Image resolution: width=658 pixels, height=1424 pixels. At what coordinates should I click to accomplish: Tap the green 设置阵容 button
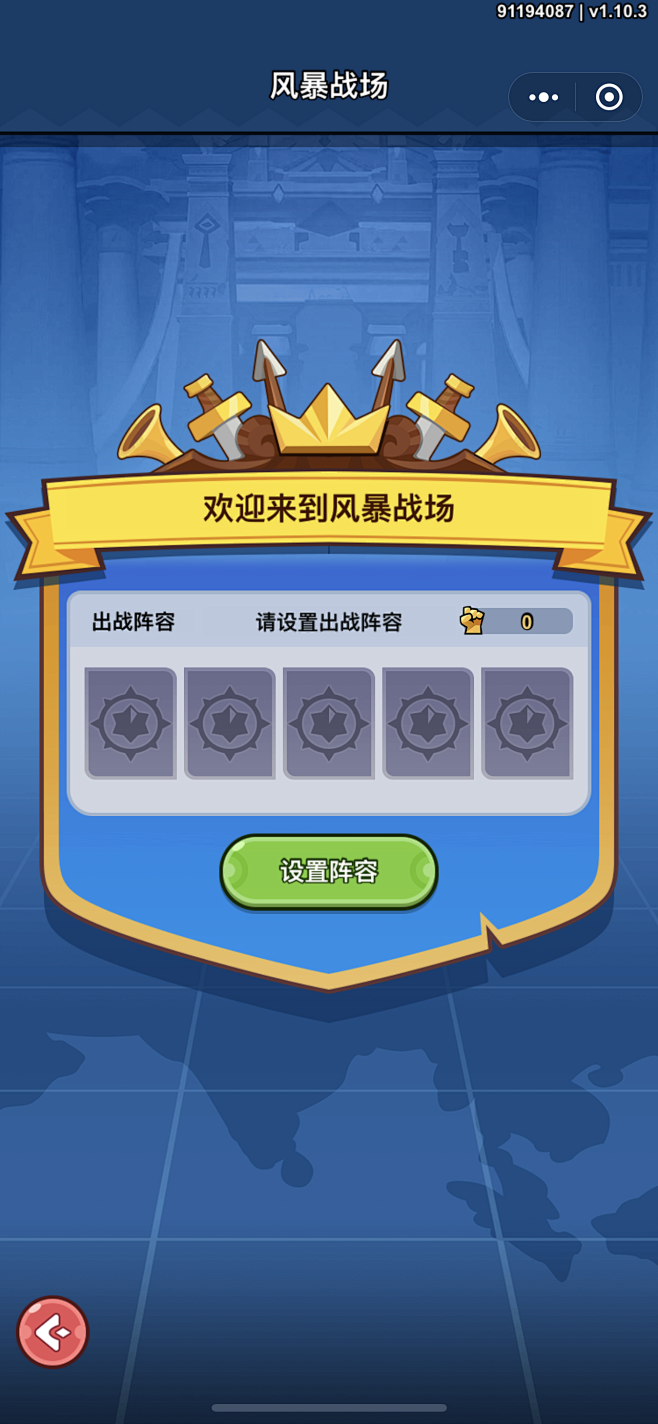click(x=329, y=872)
